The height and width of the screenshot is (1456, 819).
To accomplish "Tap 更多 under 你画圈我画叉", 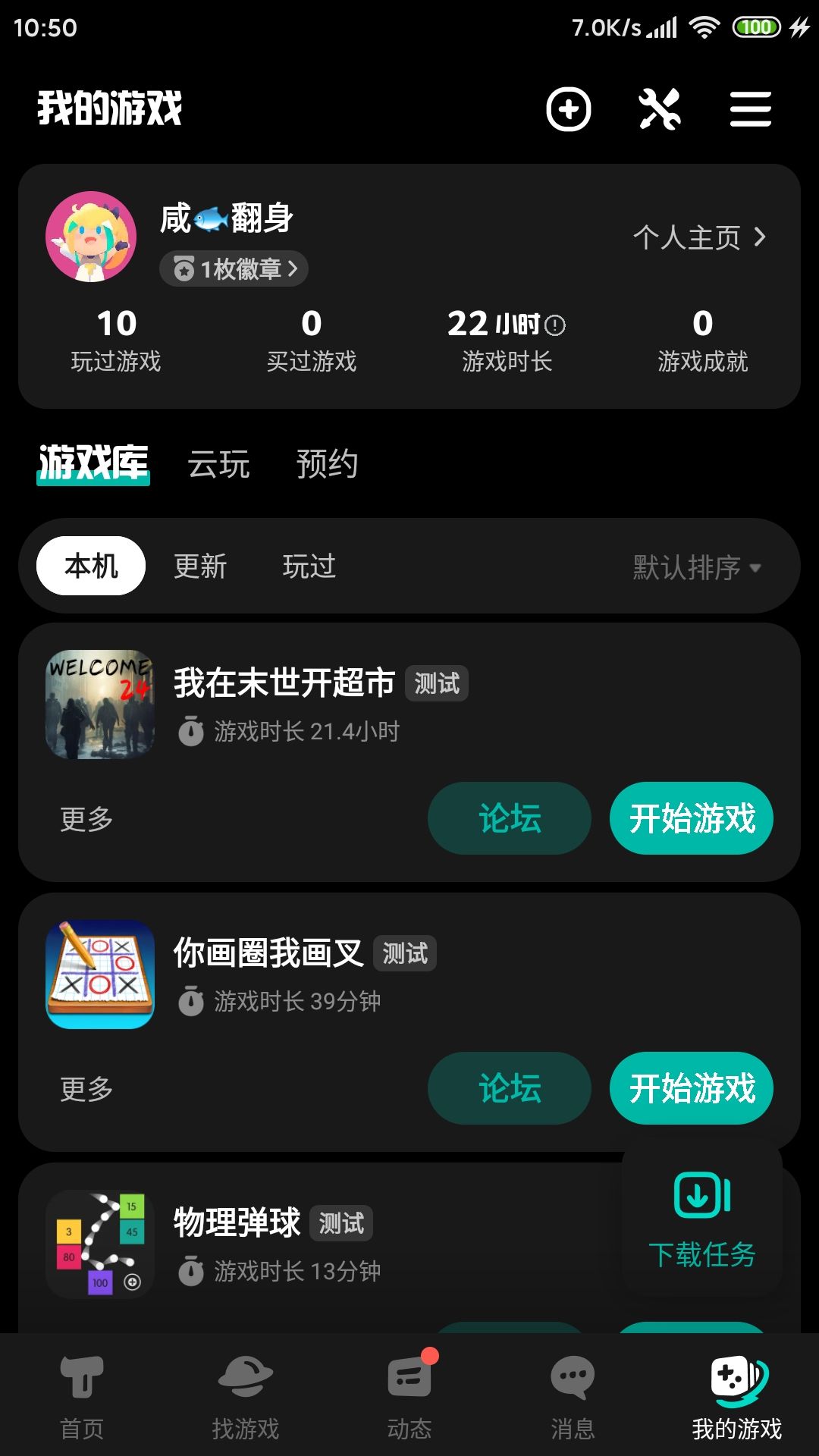I will [x=86, y=1089].
